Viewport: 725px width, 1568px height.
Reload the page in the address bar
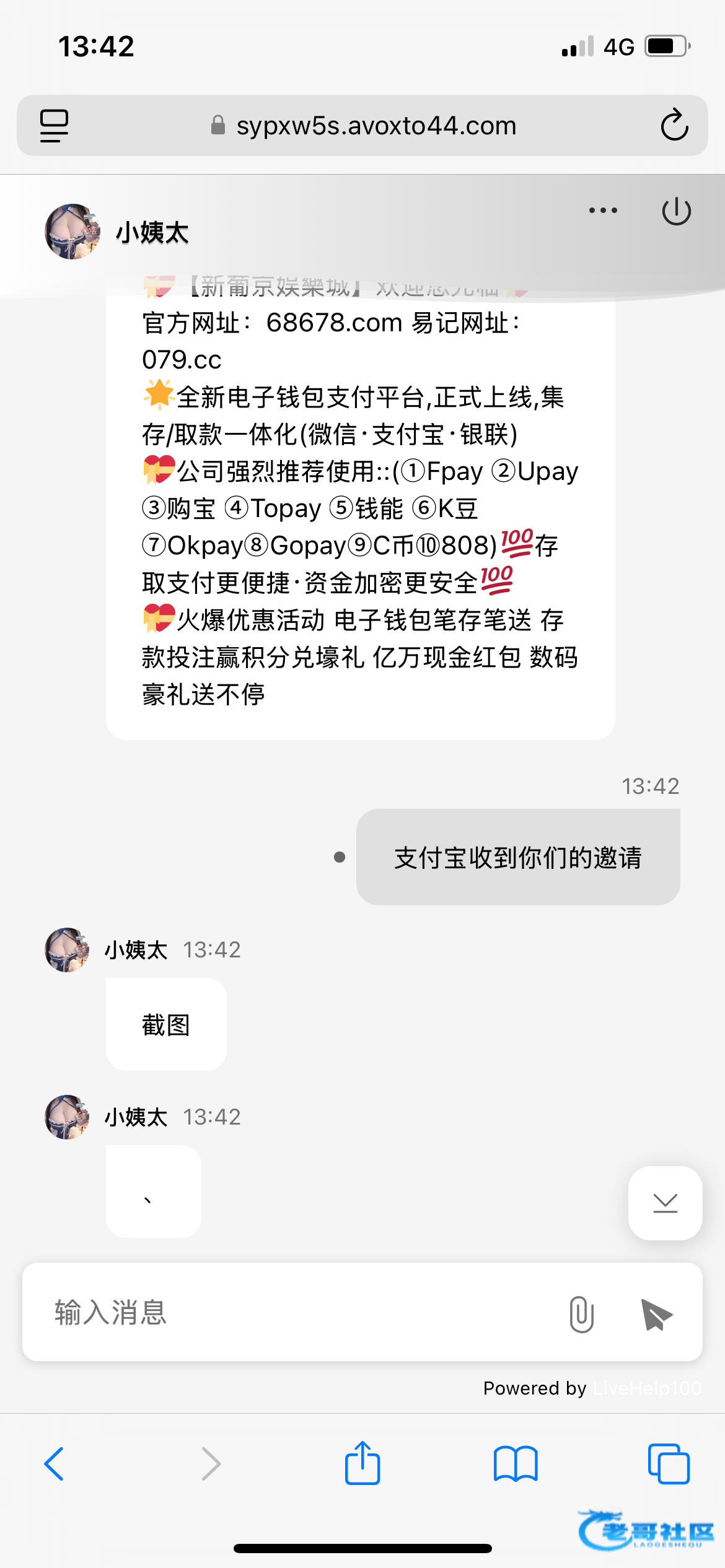[674, 125]
